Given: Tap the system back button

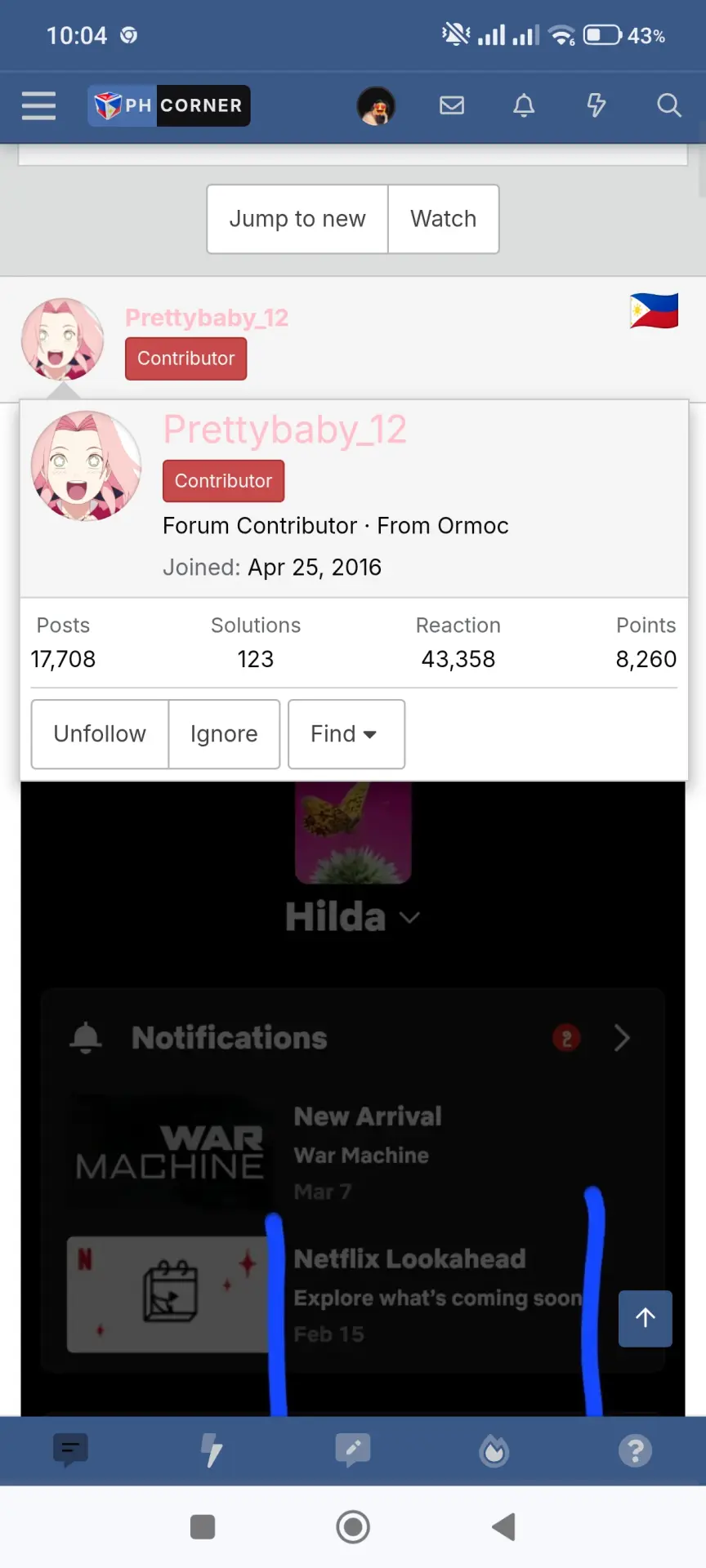Looking at the screenshot, I should [x=503, y=1526].
